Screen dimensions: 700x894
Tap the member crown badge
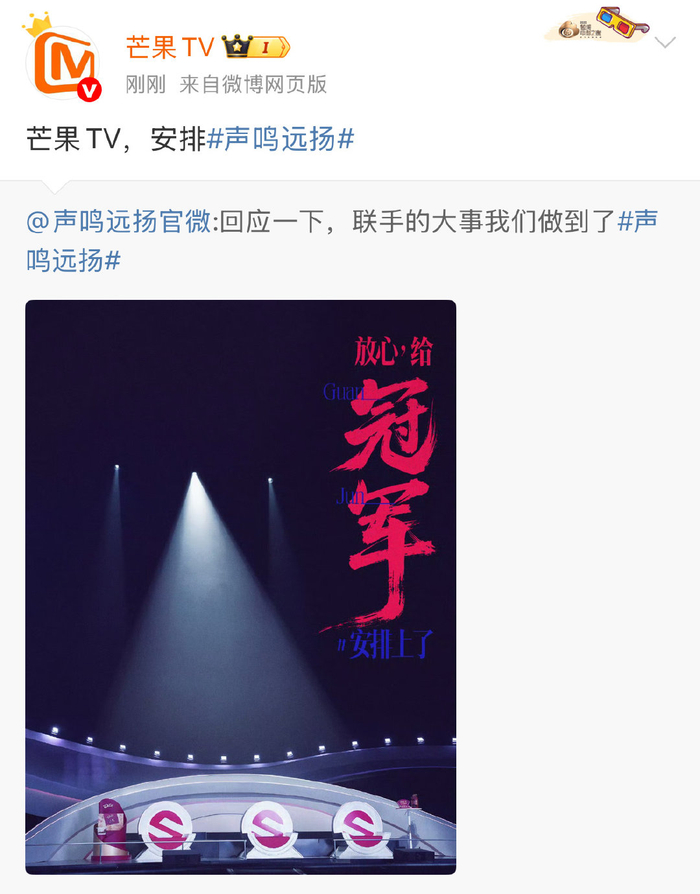pyautogui.click(x=256, y=47)
